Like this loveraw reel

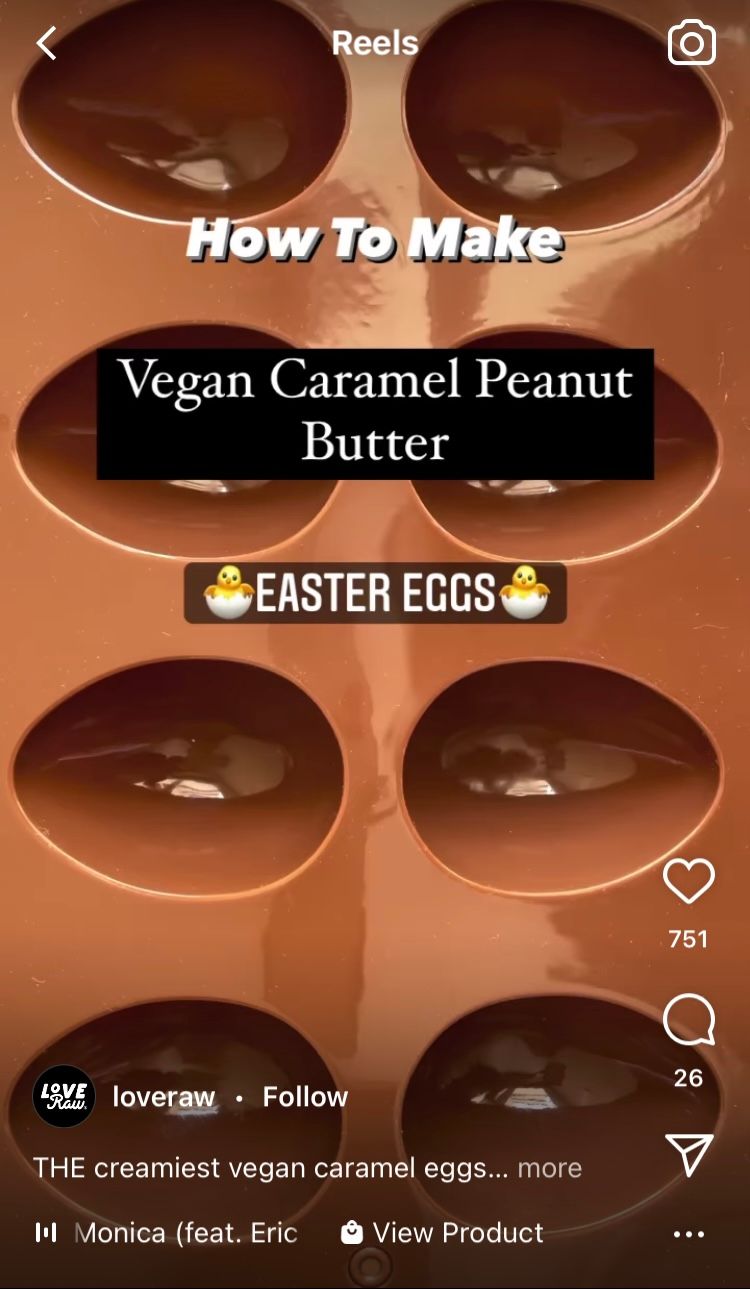[x=689, y=882]
